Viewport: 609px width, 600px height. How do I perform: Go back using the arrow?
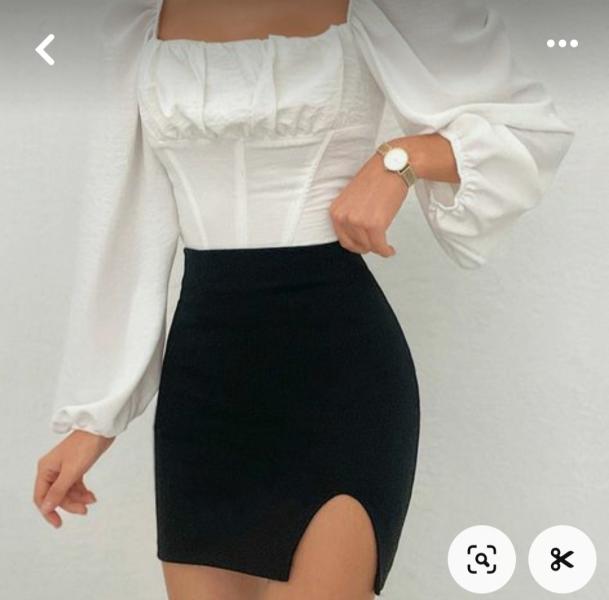click(45, 49)
